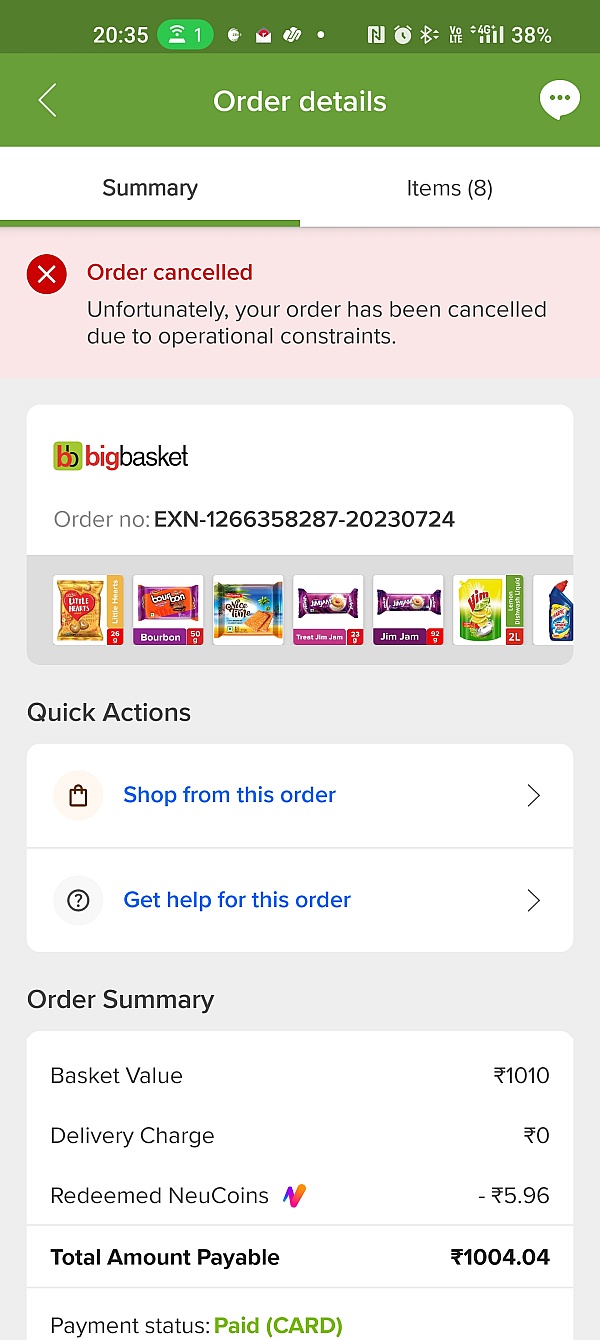Open Shop from this order
Viewport: 600px width, 1340px height.
tap(300, 796)
